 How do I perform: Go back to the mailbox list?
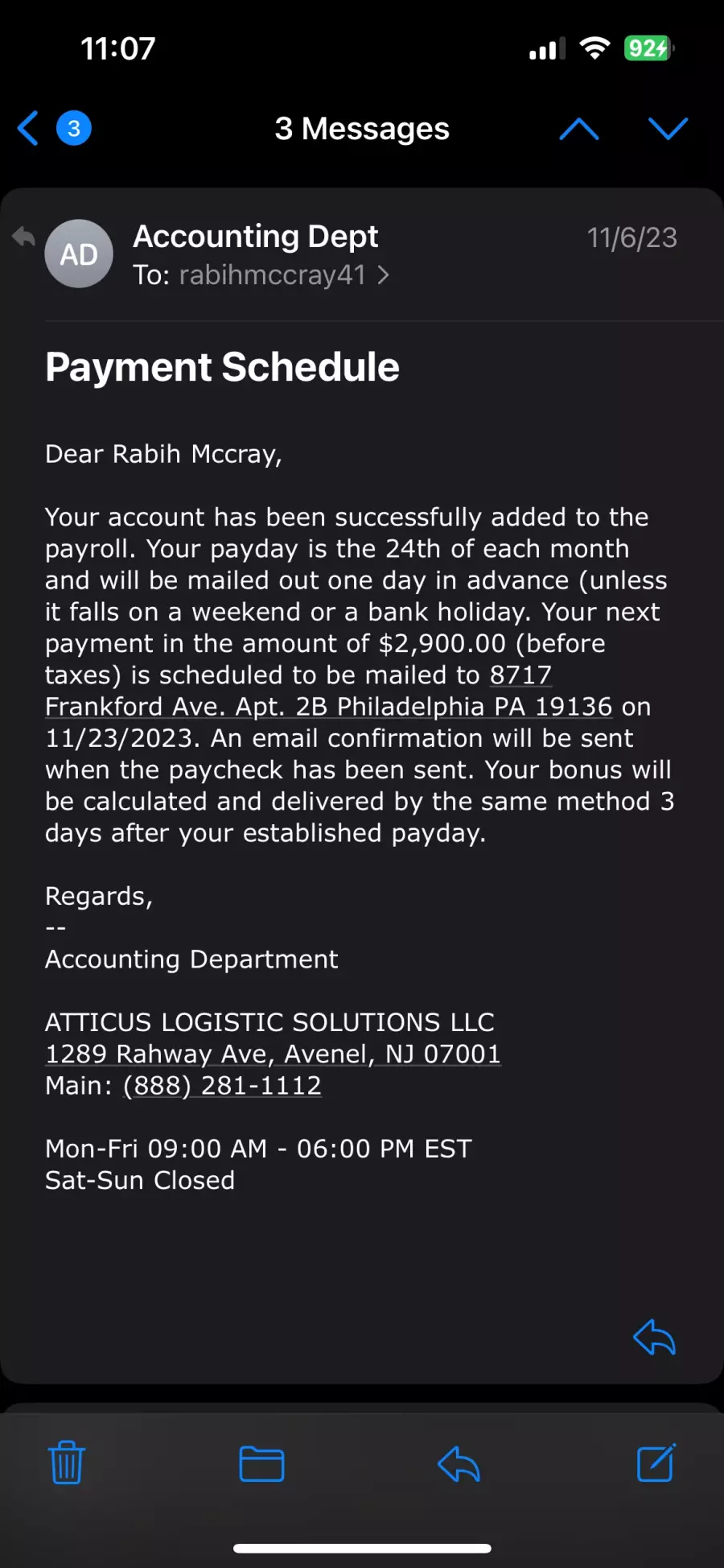tap(53, 128)
